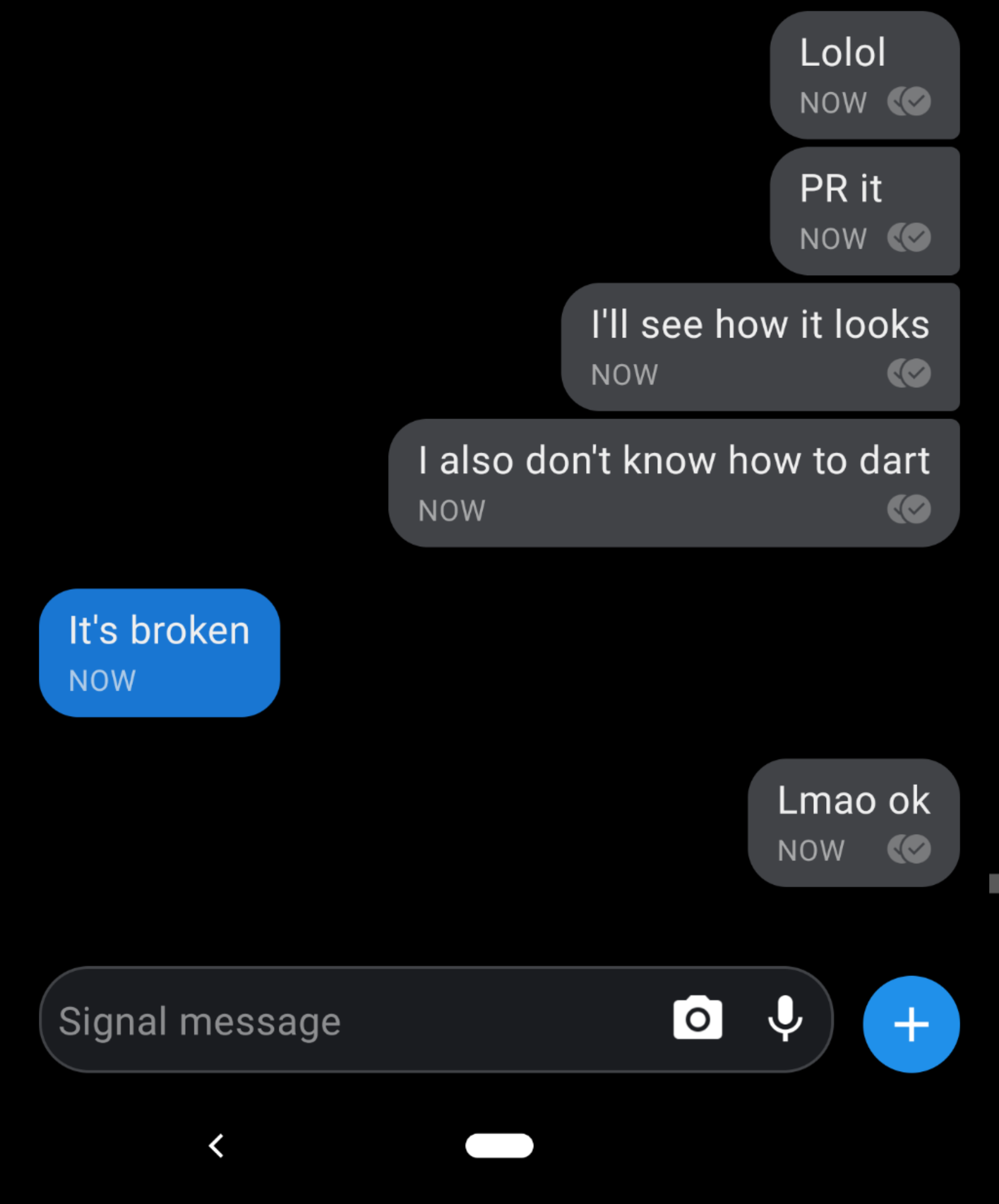Tap the microphone to record voice message
This screenshot has width=999, height=1204.
click(x=785, y=1019)
